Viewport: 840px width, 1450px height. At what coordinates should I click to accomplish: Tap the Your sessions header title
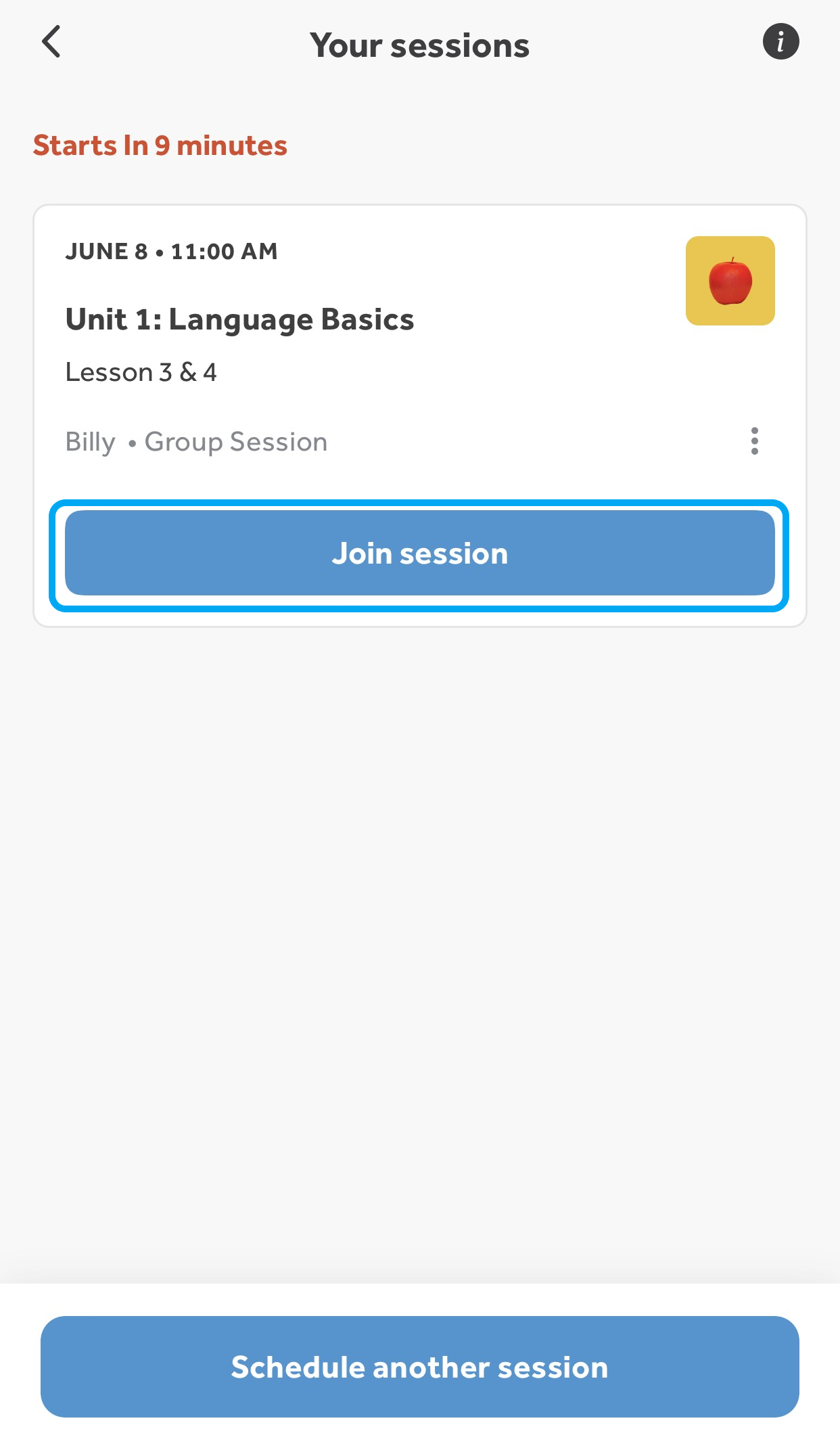click(x=420, y=43)
